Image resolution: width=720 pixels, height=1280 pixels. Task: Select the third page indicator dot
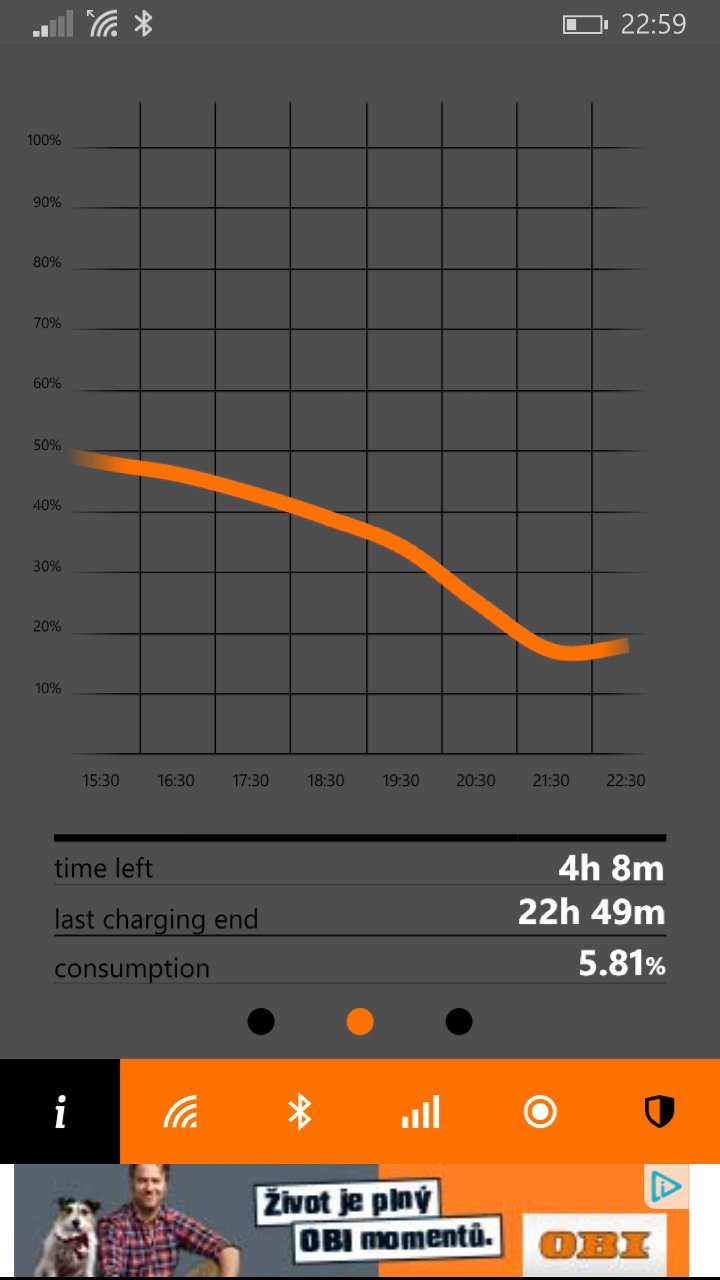(459, 1021)
